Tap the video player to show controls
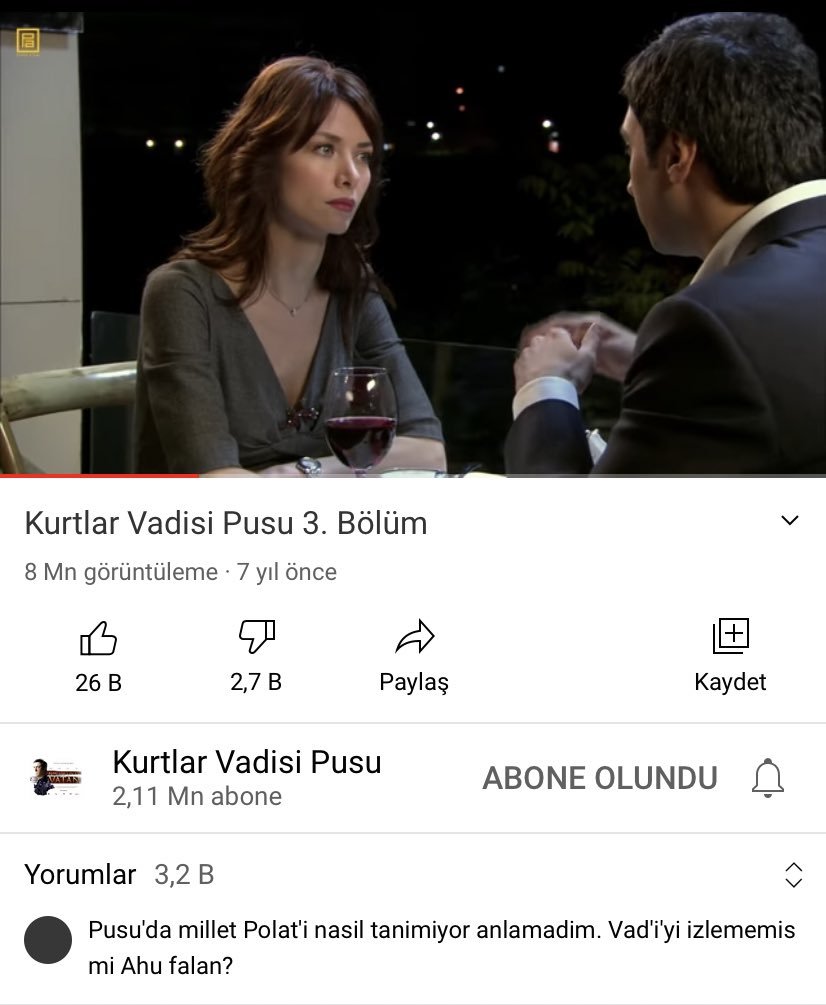Viewport: 826px width, 1005px height. (413, 240)
